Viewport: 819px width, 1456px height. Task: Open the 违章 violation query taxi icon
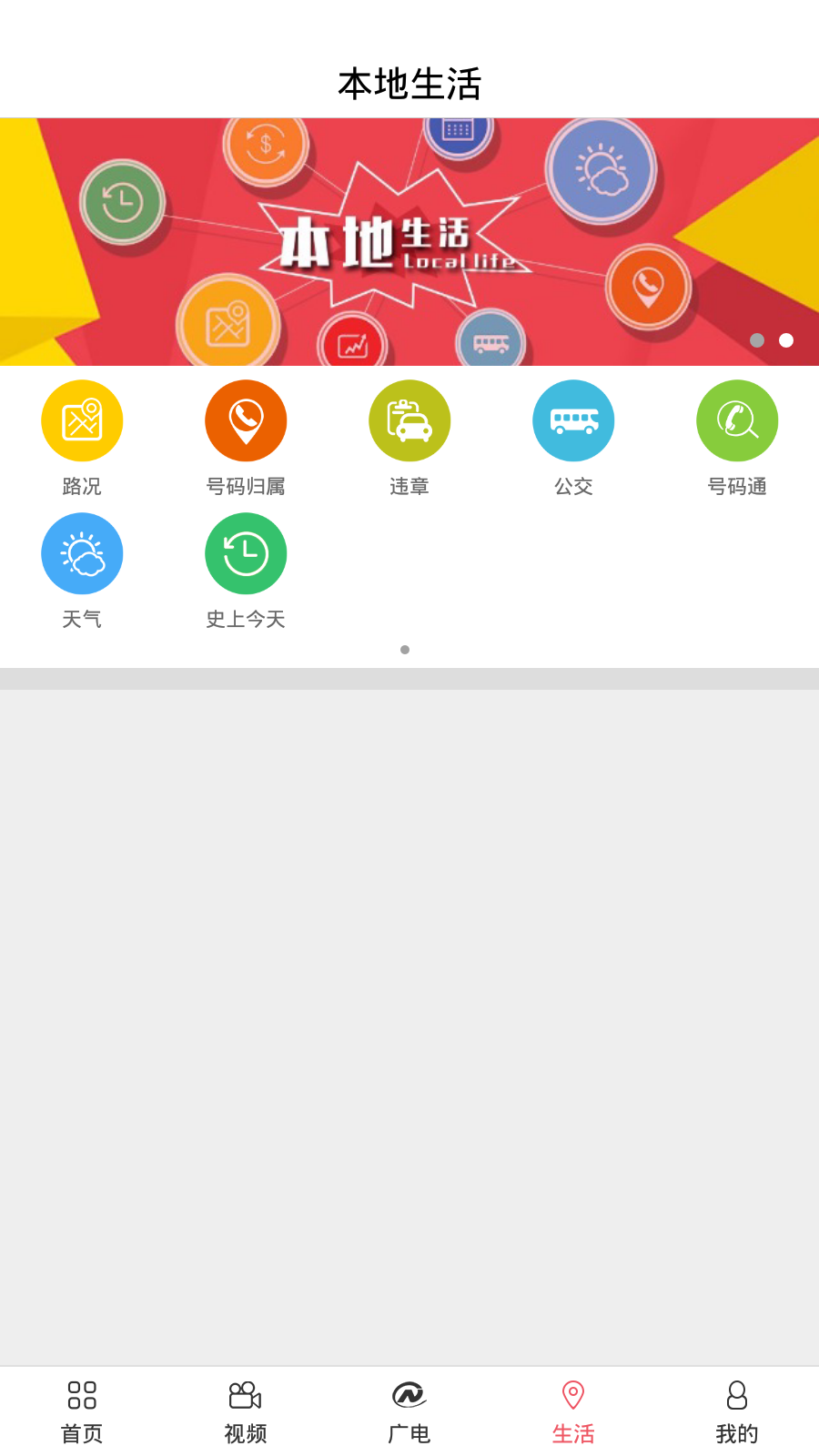pyautogui.click(x=409, y=420)
